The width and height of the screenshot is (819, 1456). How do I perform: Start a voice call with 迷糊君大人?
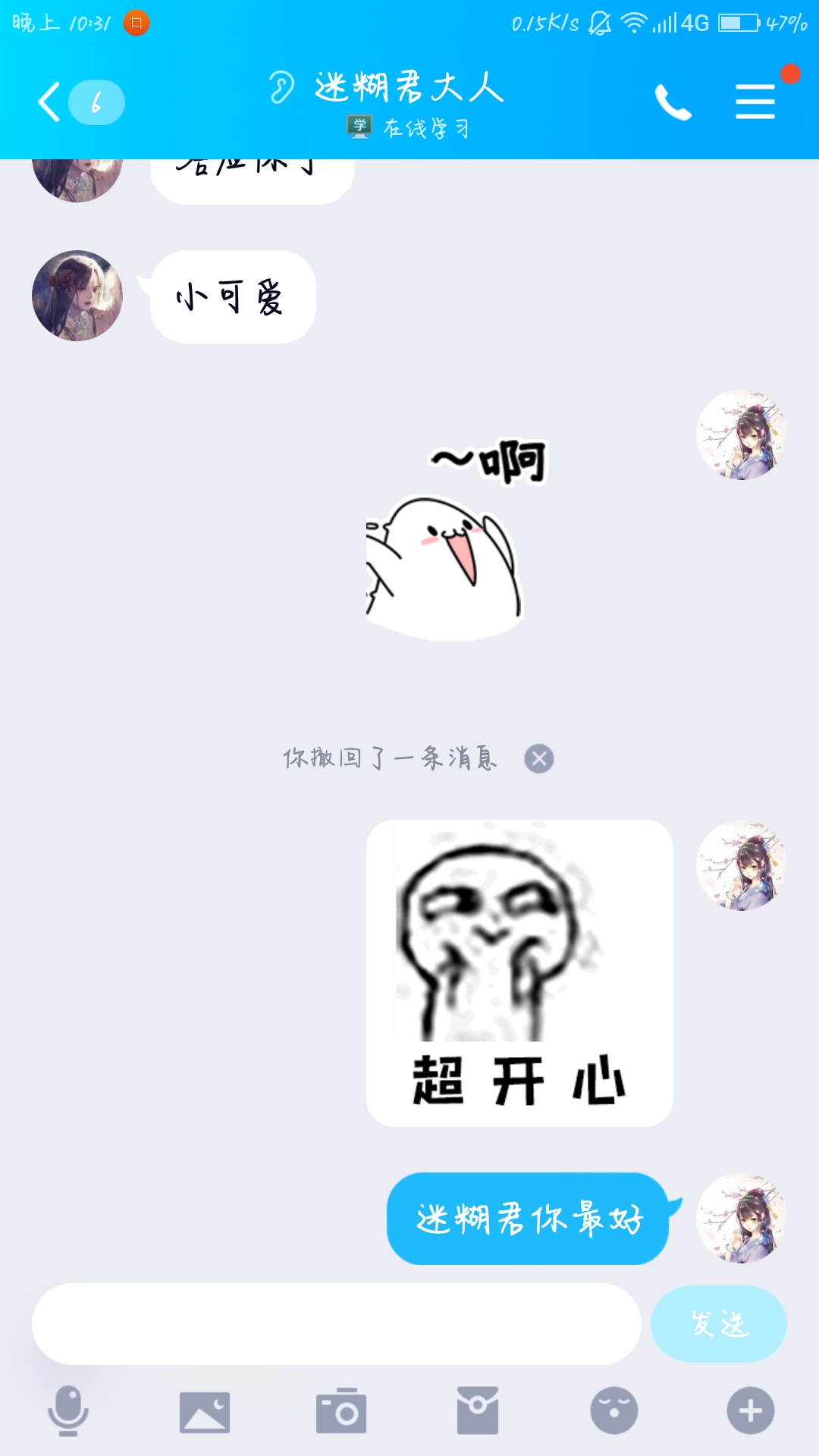pos(673,102)
